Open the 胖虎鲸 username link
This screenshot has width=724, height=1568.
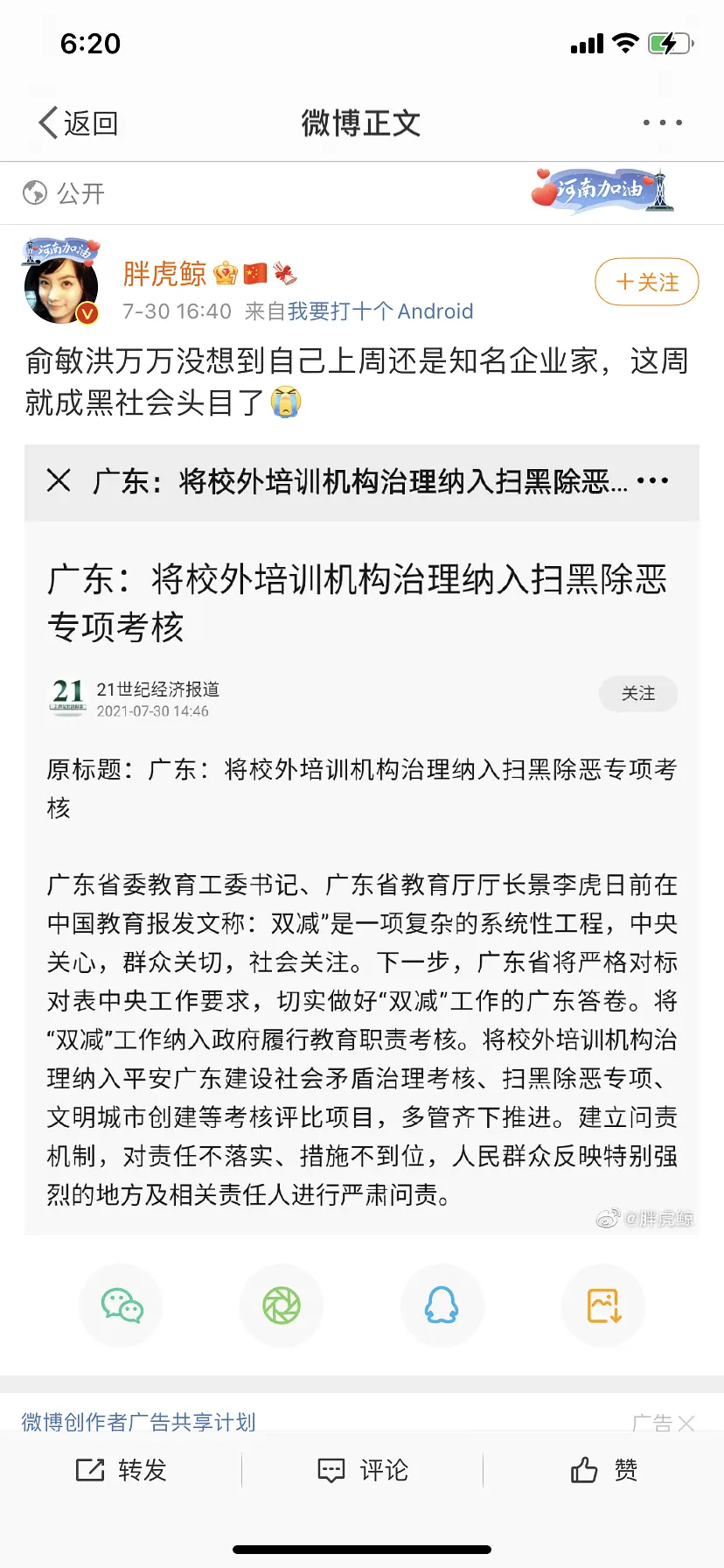[x=164, y=274]
